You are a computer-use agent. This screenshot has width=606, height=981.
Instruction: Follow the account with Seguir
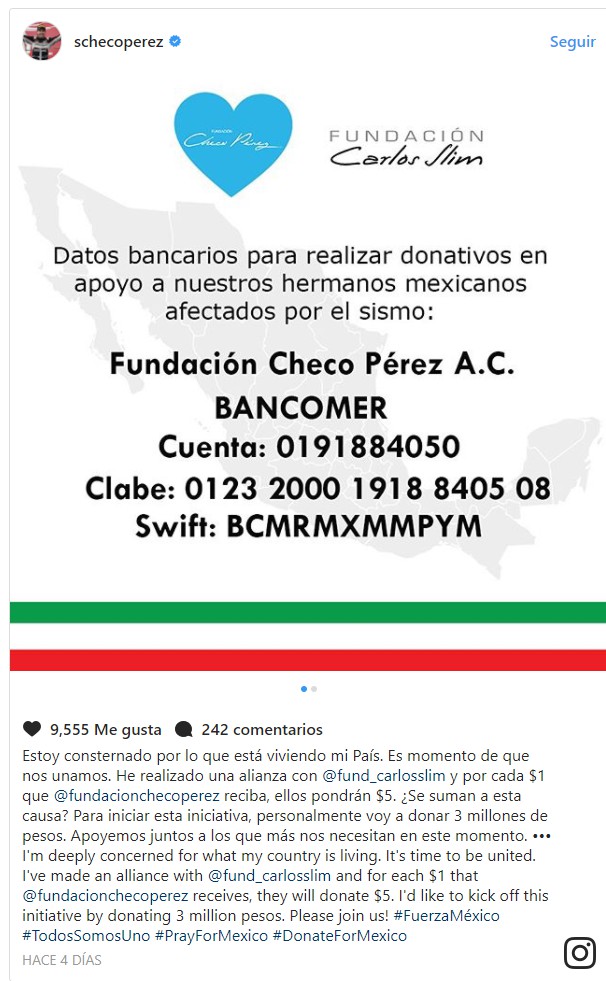pos(572,42)
